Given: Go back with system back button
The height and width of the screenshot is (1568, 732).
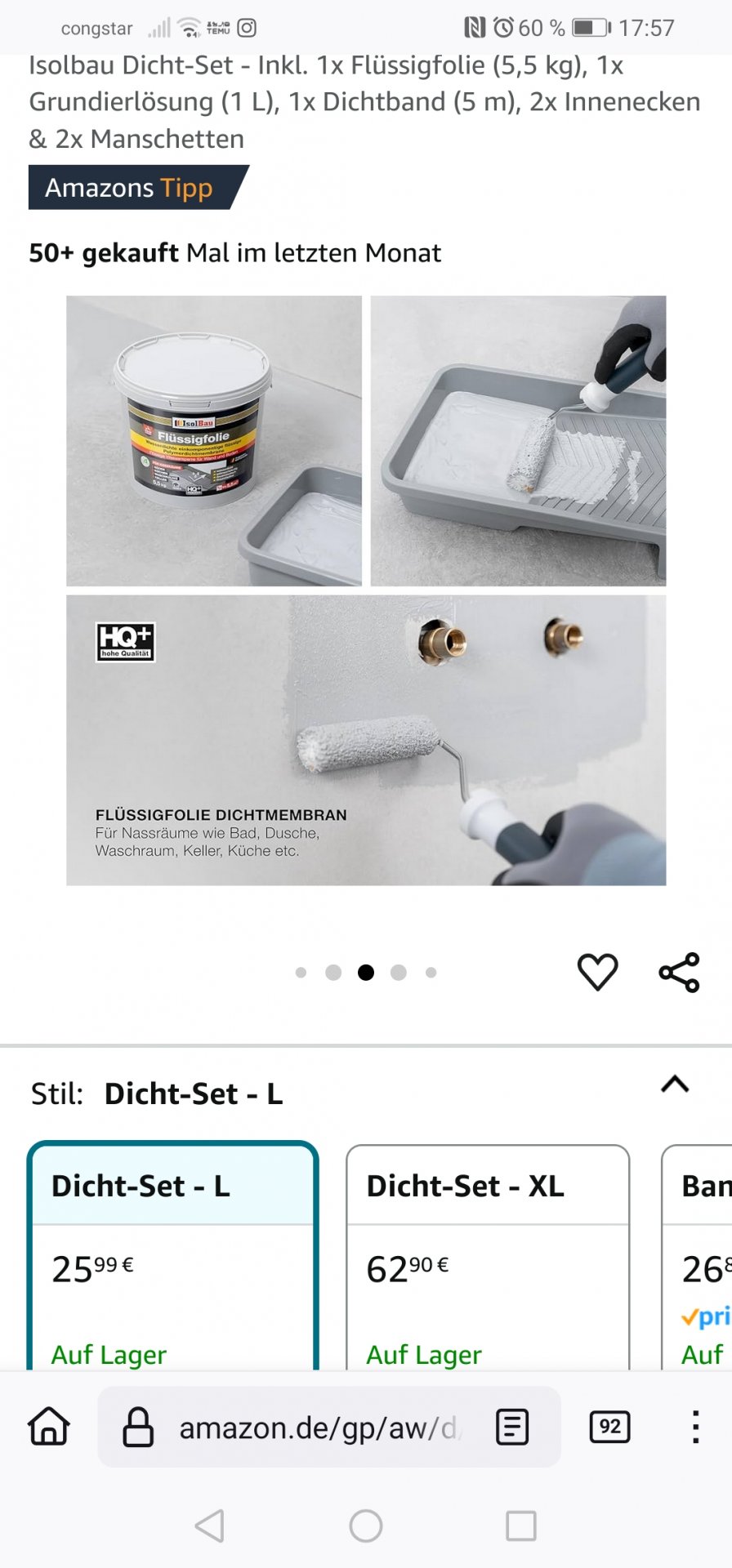Looking at the screenshot, I should click(x=210, y=1525).
